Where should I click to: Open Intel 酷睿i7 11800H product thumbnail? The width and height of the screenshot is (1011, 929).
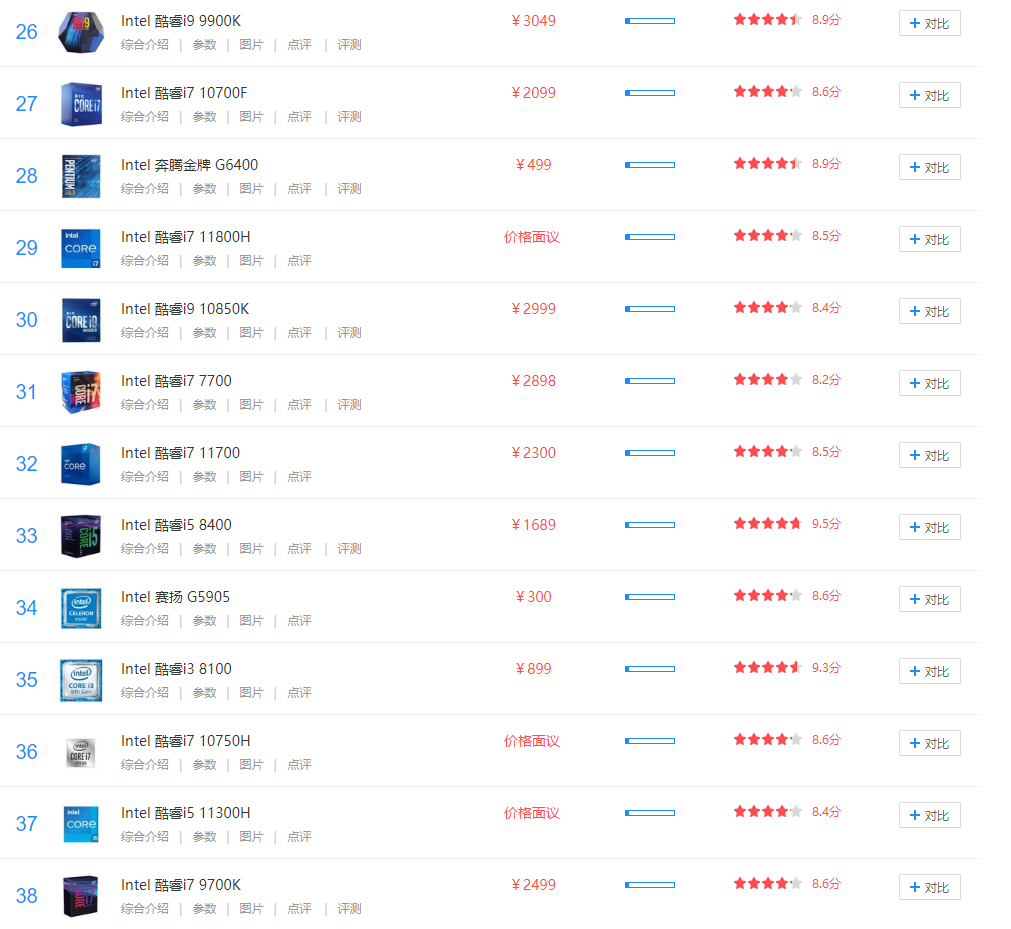tap(81, 248)
